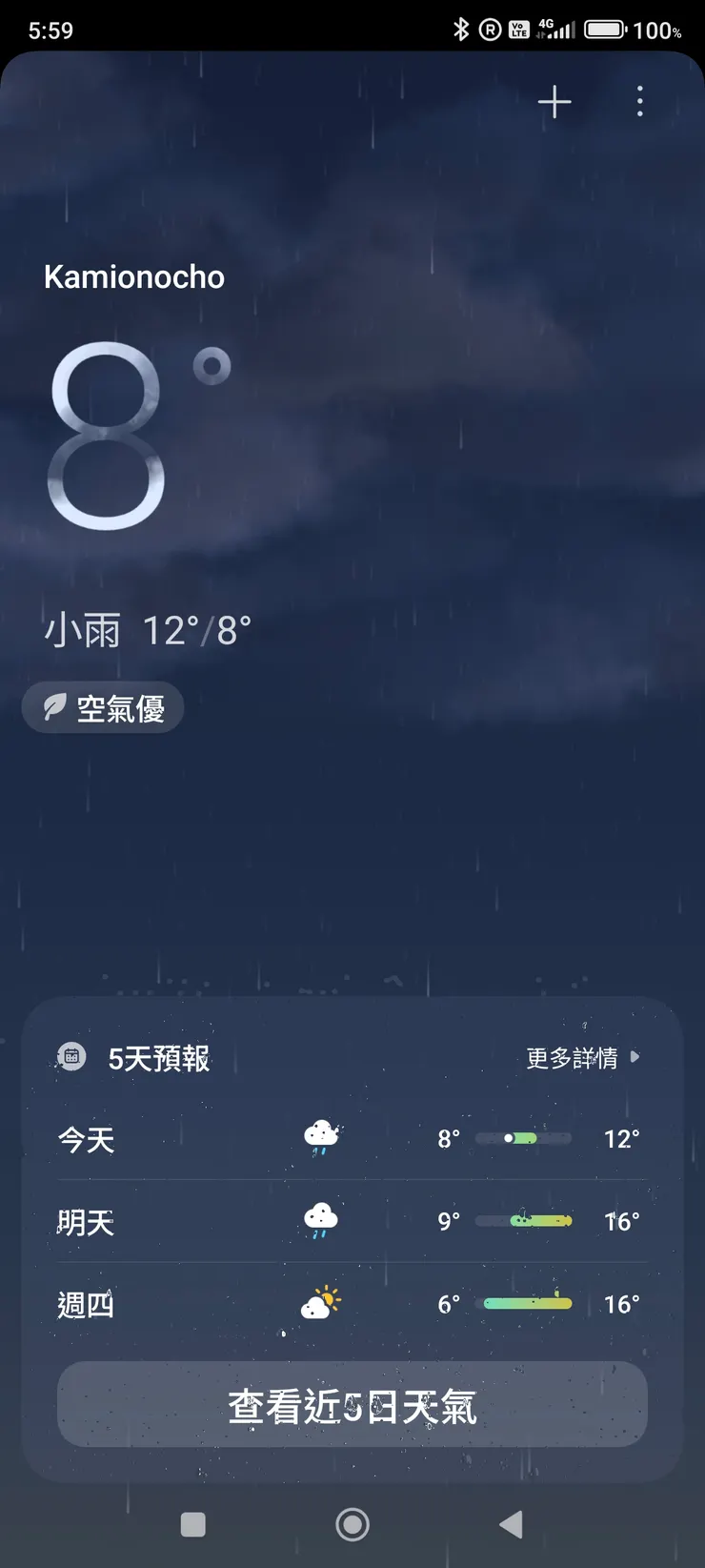Tap the Bluetooth status bar icon
Image resolution: width=705 pixels, height=1568 pixels.
(461, 29)
